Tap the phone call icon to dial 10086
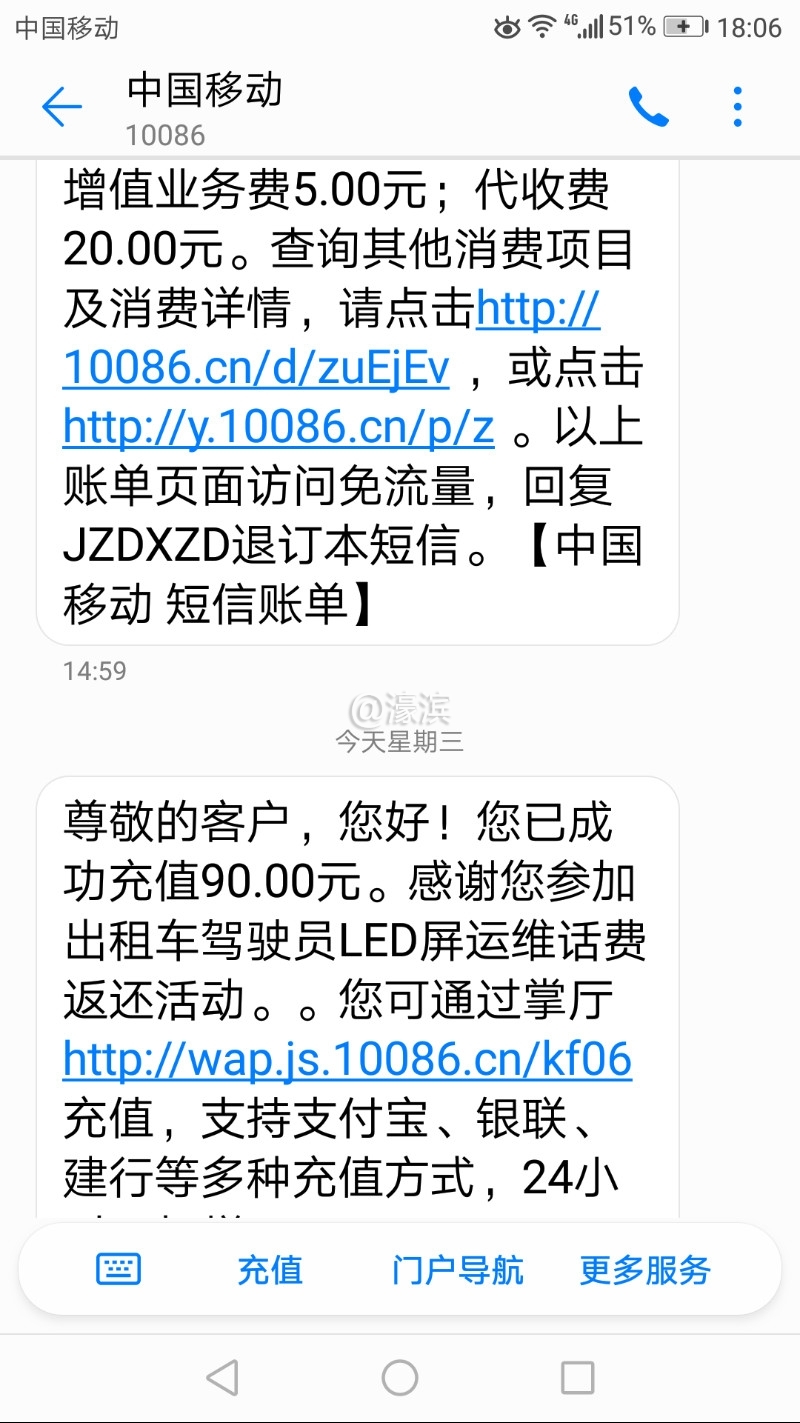This screenshot has width=800, height=1423. pyautogui.click(x=647, y=104)
